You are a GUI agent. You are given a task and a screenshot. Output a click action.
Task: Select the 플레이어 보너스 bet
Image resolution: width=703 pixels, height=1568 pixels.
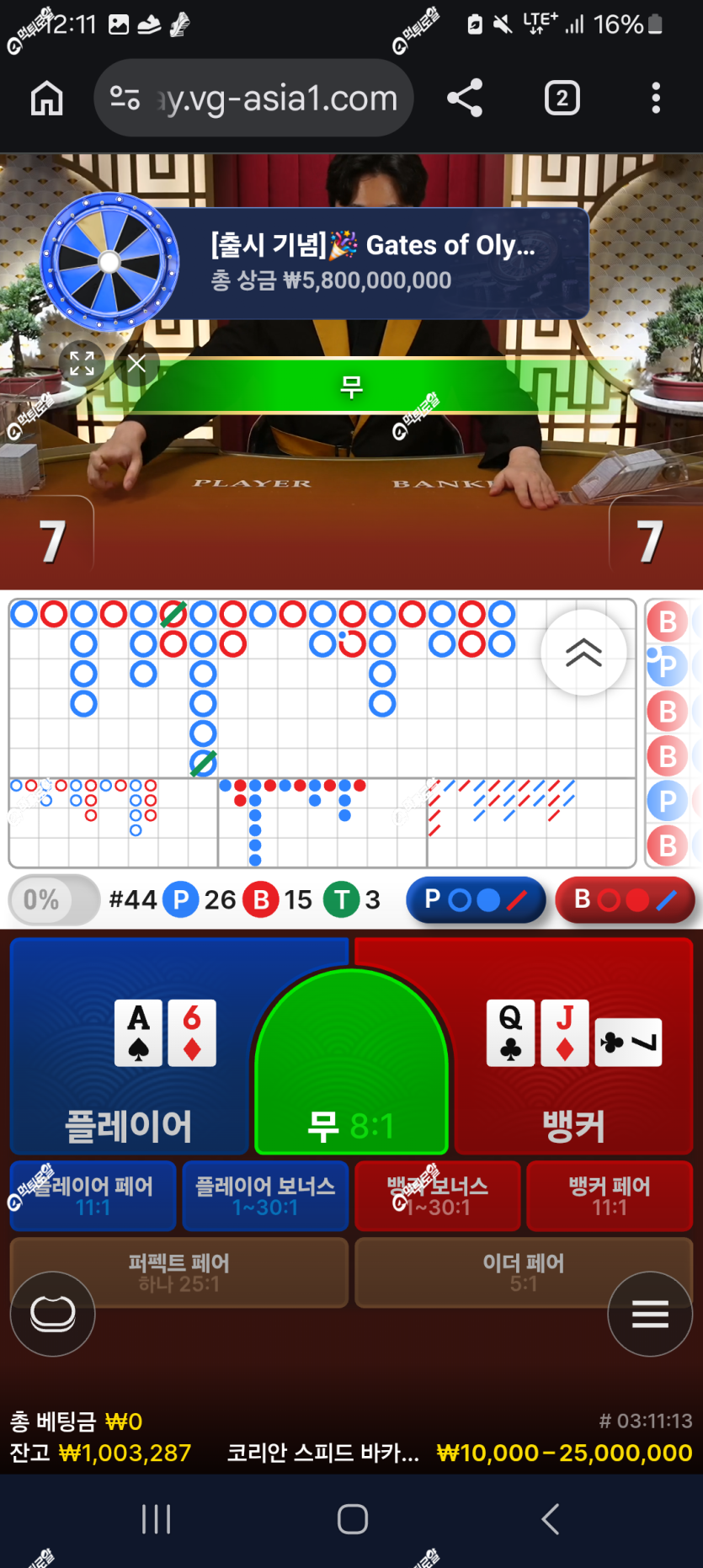(x=265, y=1196)
